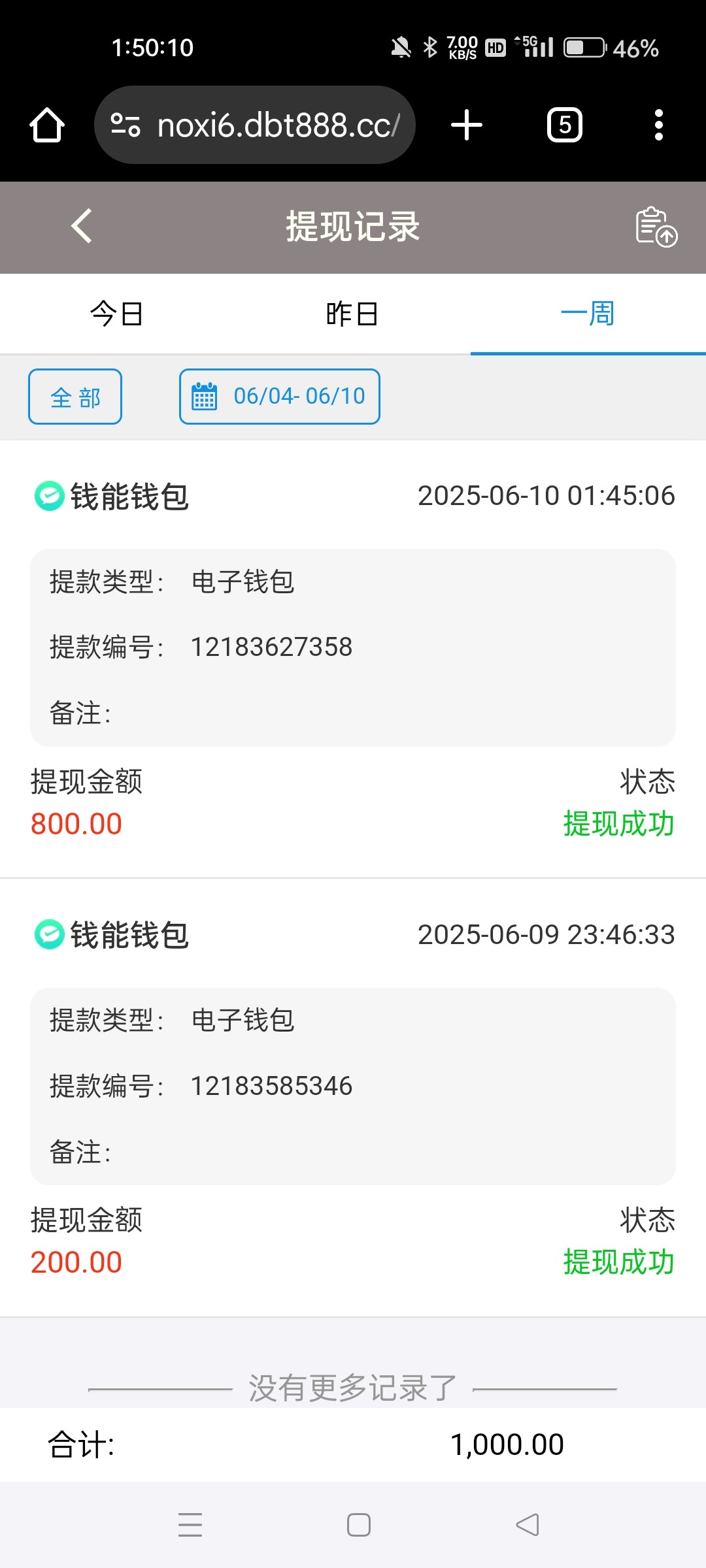The width and height of the screenshot is (706, 1568).
Task: Tap the system back navigation button
Action: (x=528, y=1525)
